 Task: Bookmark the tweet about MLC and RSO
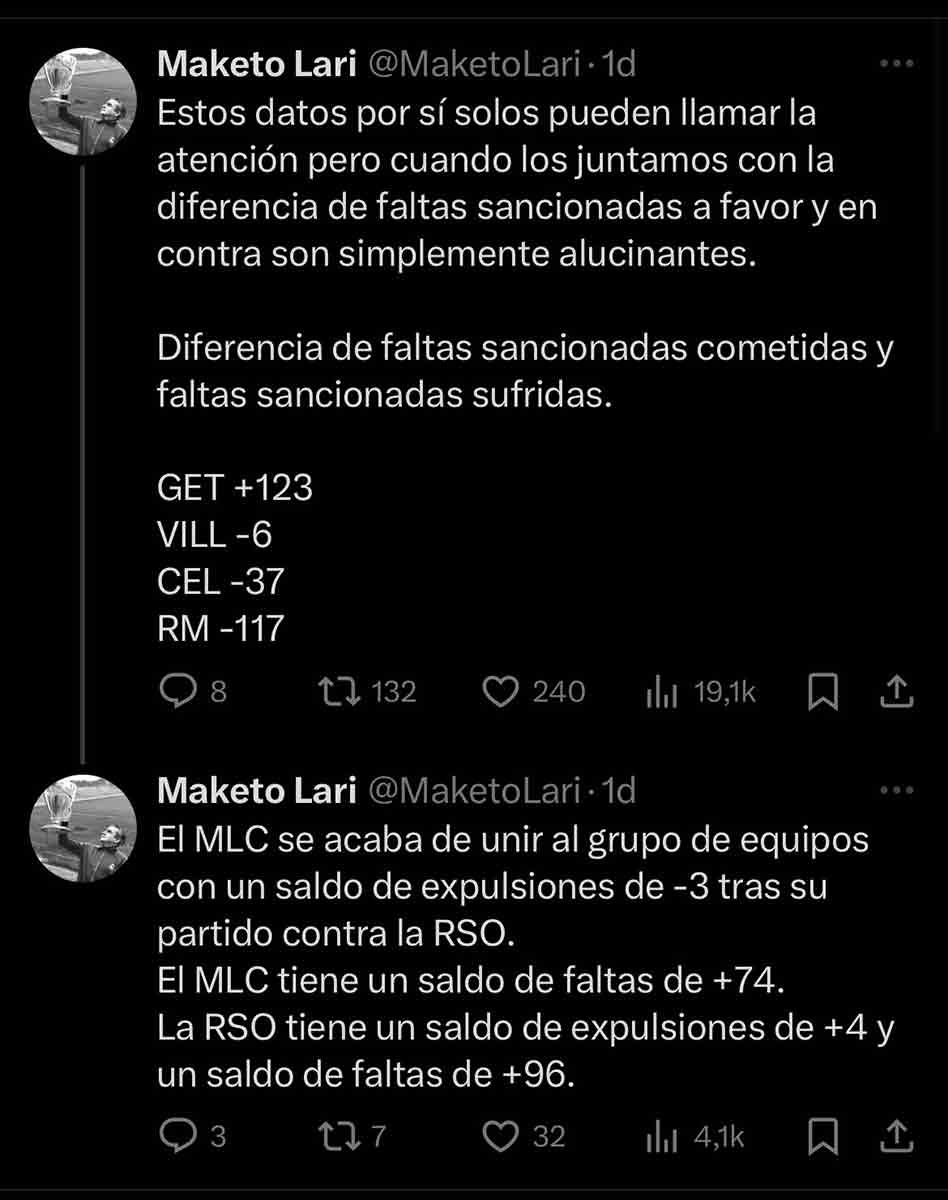pos(822,1136)
